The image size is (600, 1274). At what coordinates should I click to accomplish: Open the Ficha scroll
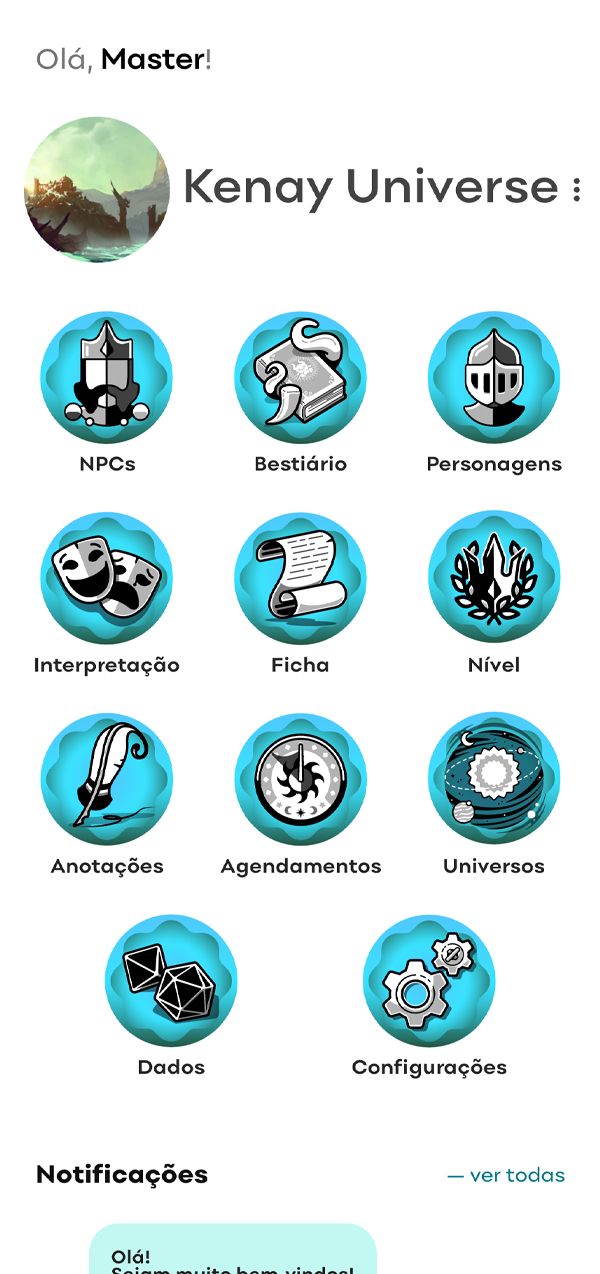(300, 580)
